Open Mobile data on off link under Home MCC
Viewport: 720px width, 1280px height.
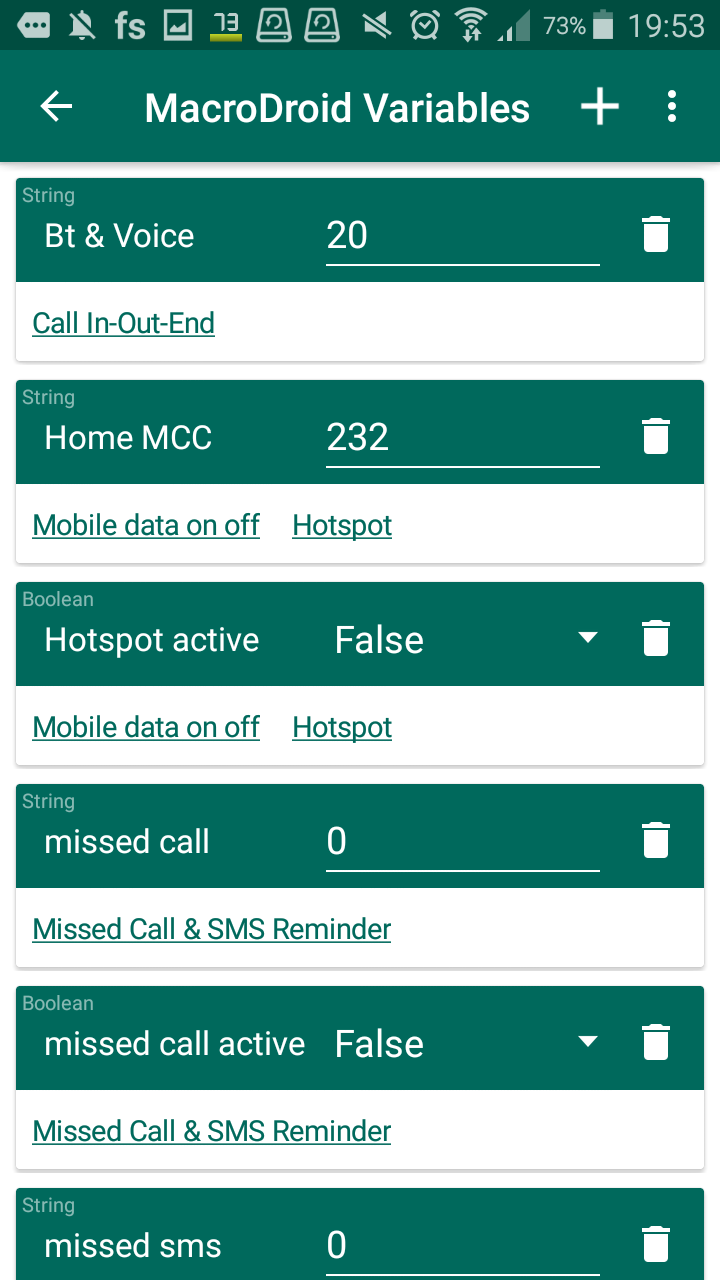(x=146, y=525)
